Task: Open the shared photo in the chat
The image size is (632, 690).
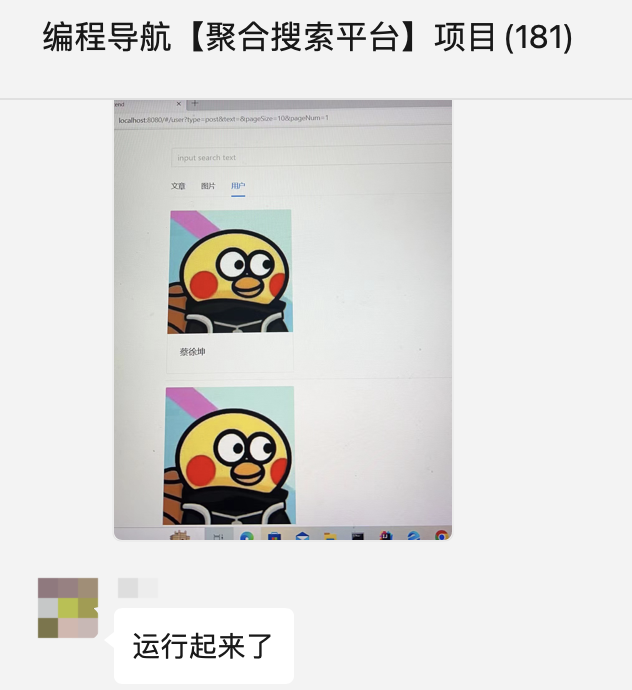Action: pyautogui.click(x=283, y=320)
